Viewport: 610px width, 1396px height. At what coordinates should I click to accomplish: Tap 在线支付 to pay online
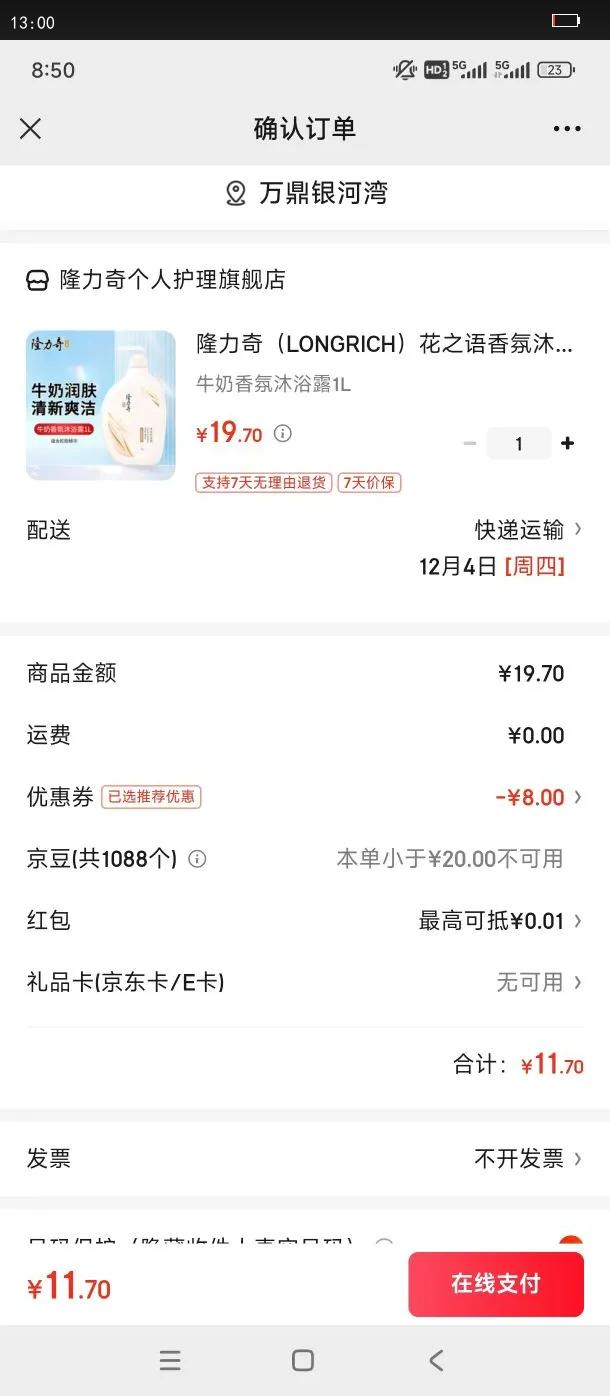(495, 1284)
